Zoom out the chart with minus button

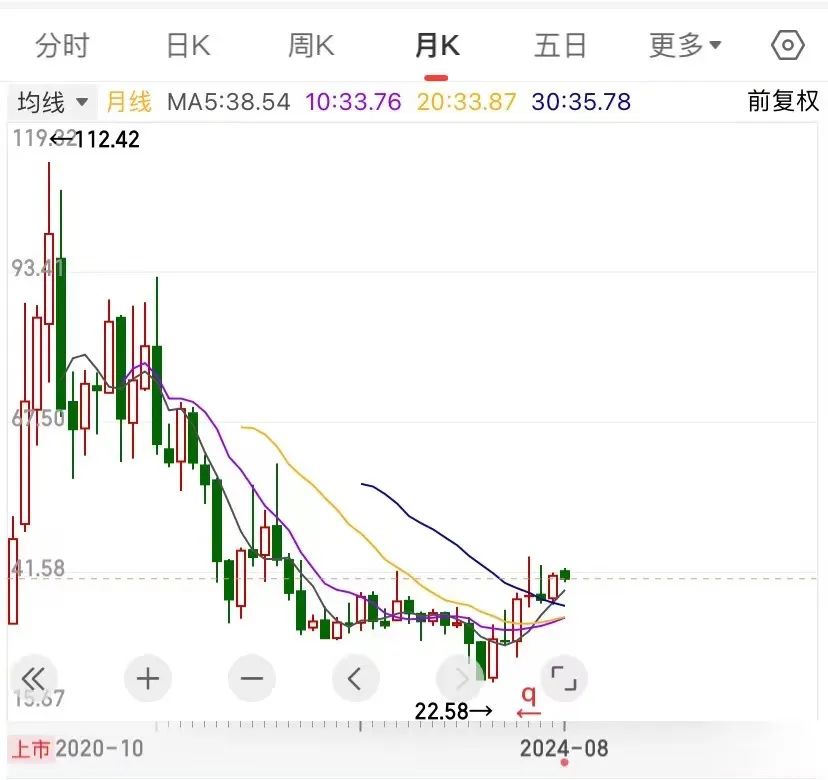(x=251, y=679)
